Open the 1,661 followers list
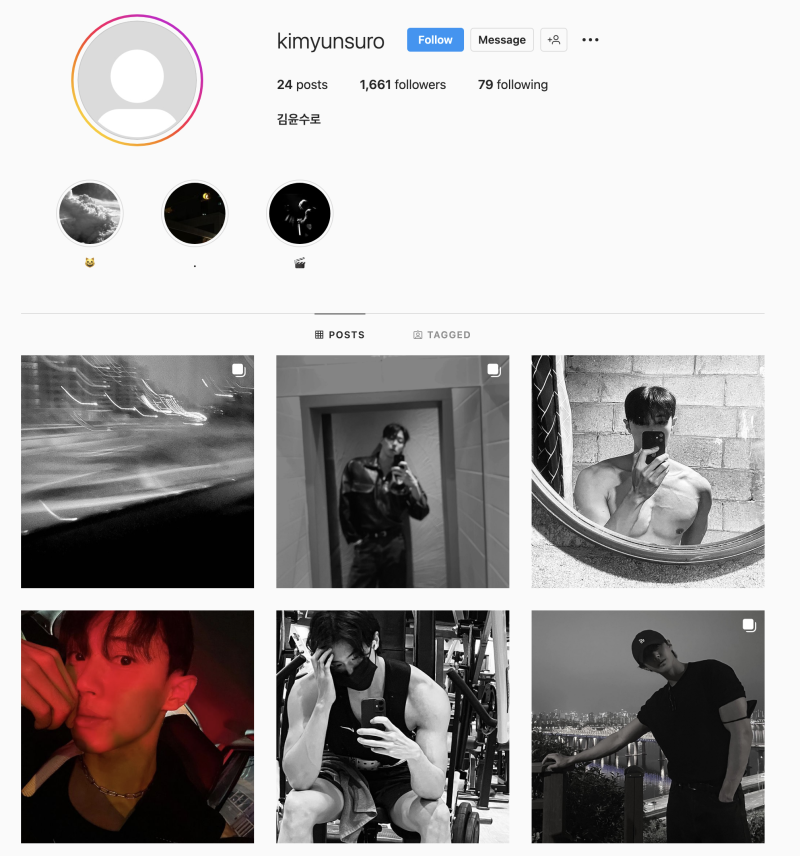800x856 pixels. 402,85
